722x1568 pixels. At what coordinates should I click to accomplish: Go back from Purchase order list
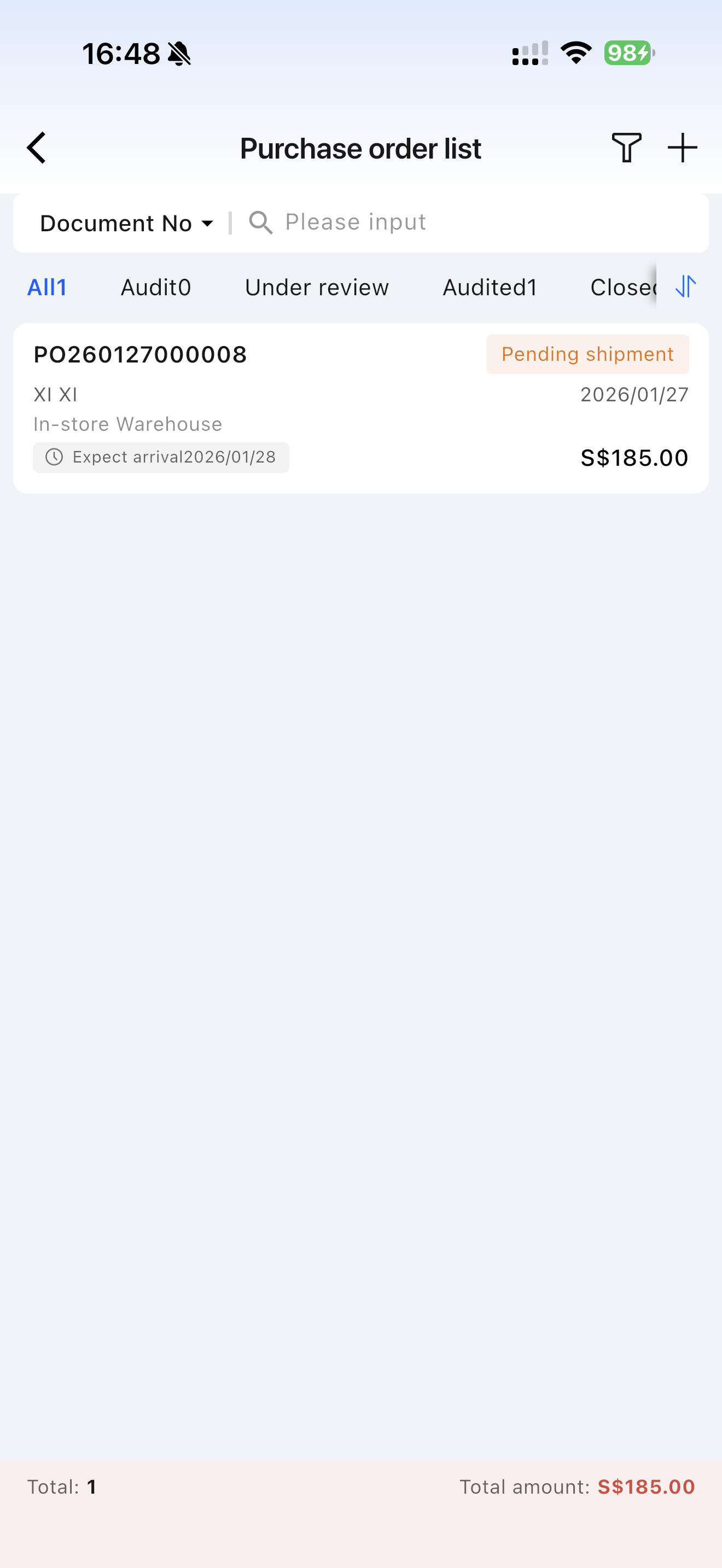(x=37, y=148)
